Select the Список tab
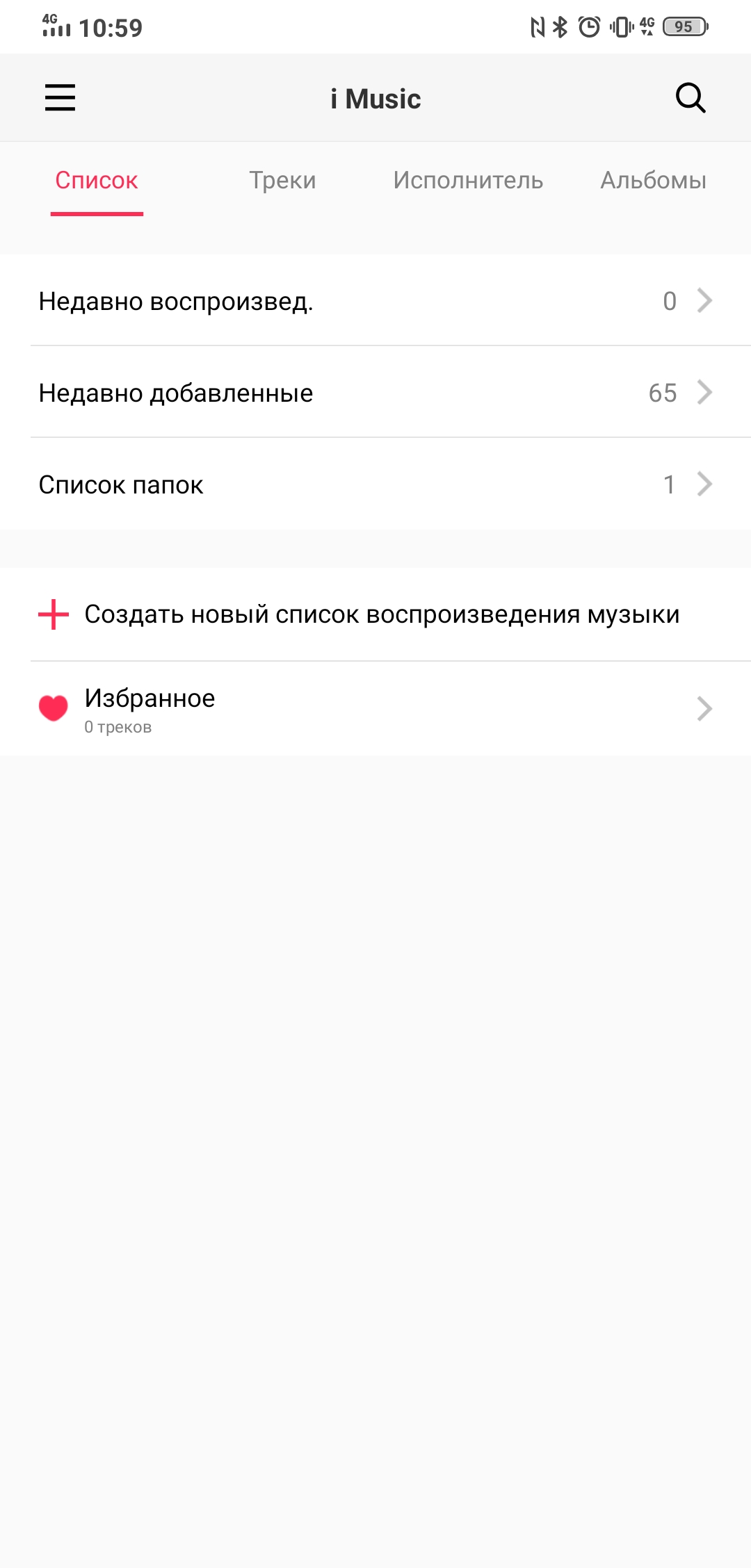 click(x=97, y=181)
